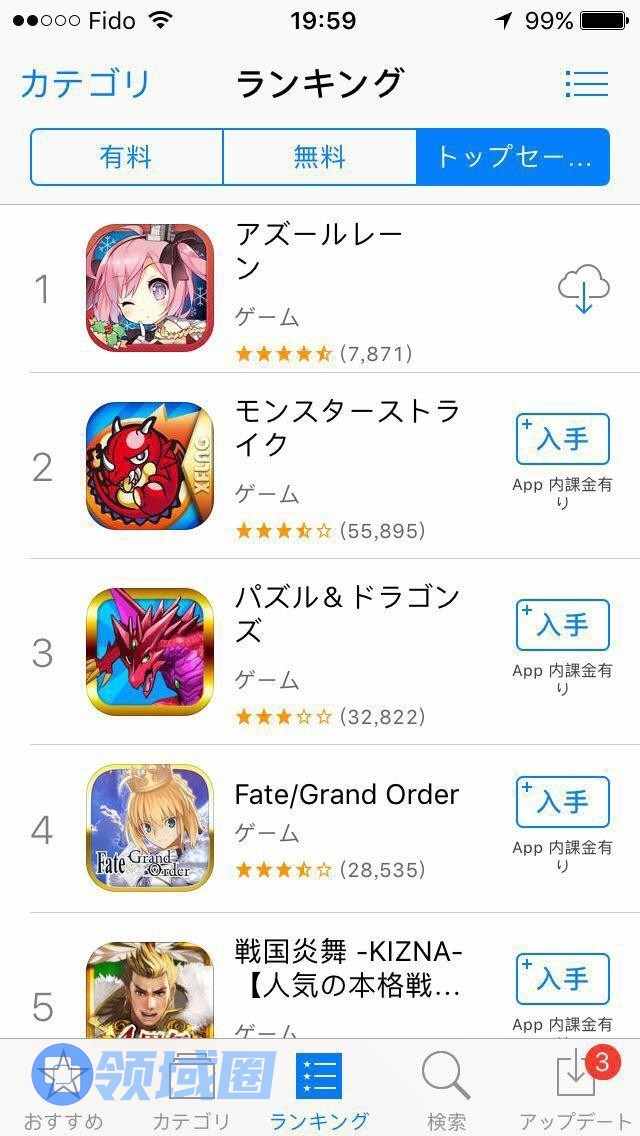Go to the おすすめ tab

click(x=63, y=1088)
